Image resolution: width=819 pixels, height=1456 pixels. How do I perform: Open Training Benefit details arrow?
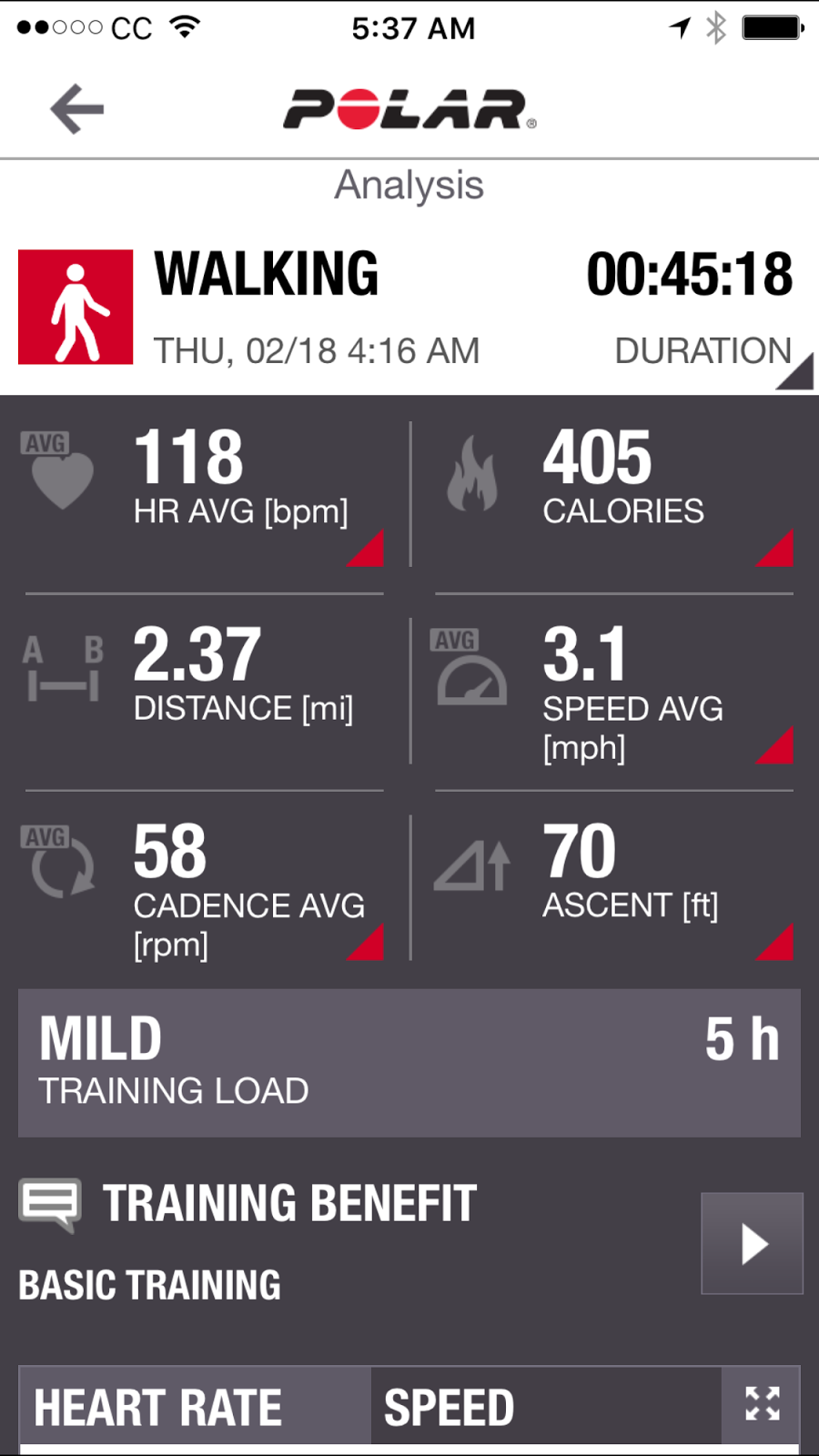pyautogui.click(x=752, y=1243)
